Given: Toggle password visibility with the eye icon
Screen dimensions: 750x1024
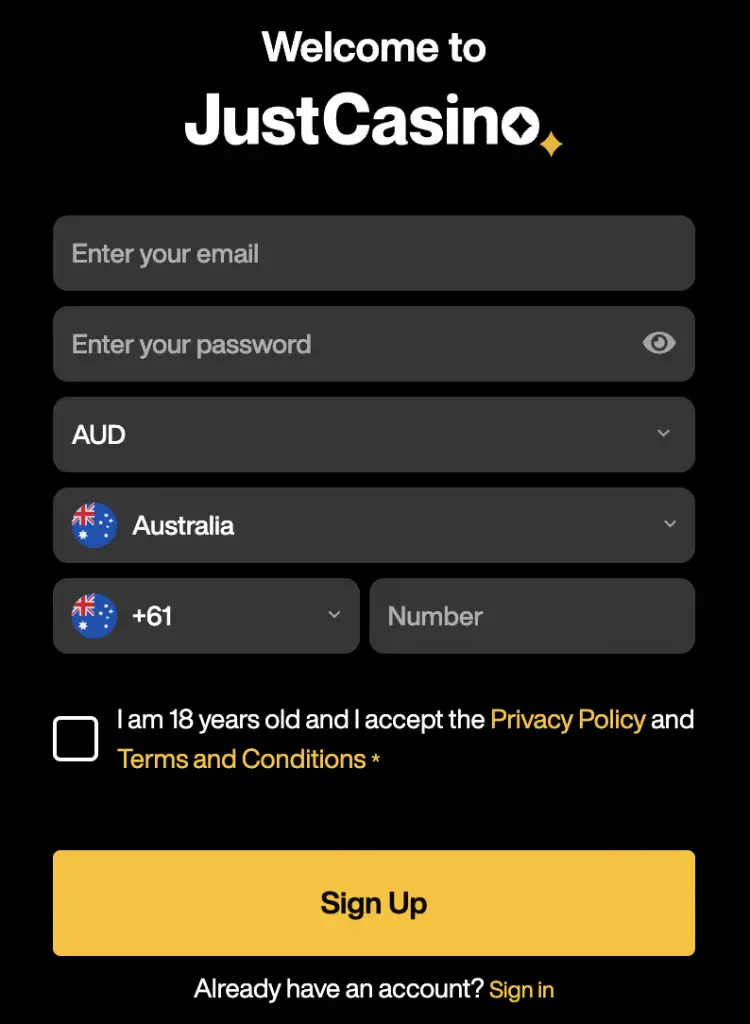Looking at the screenshot, I should click(659, 343).
